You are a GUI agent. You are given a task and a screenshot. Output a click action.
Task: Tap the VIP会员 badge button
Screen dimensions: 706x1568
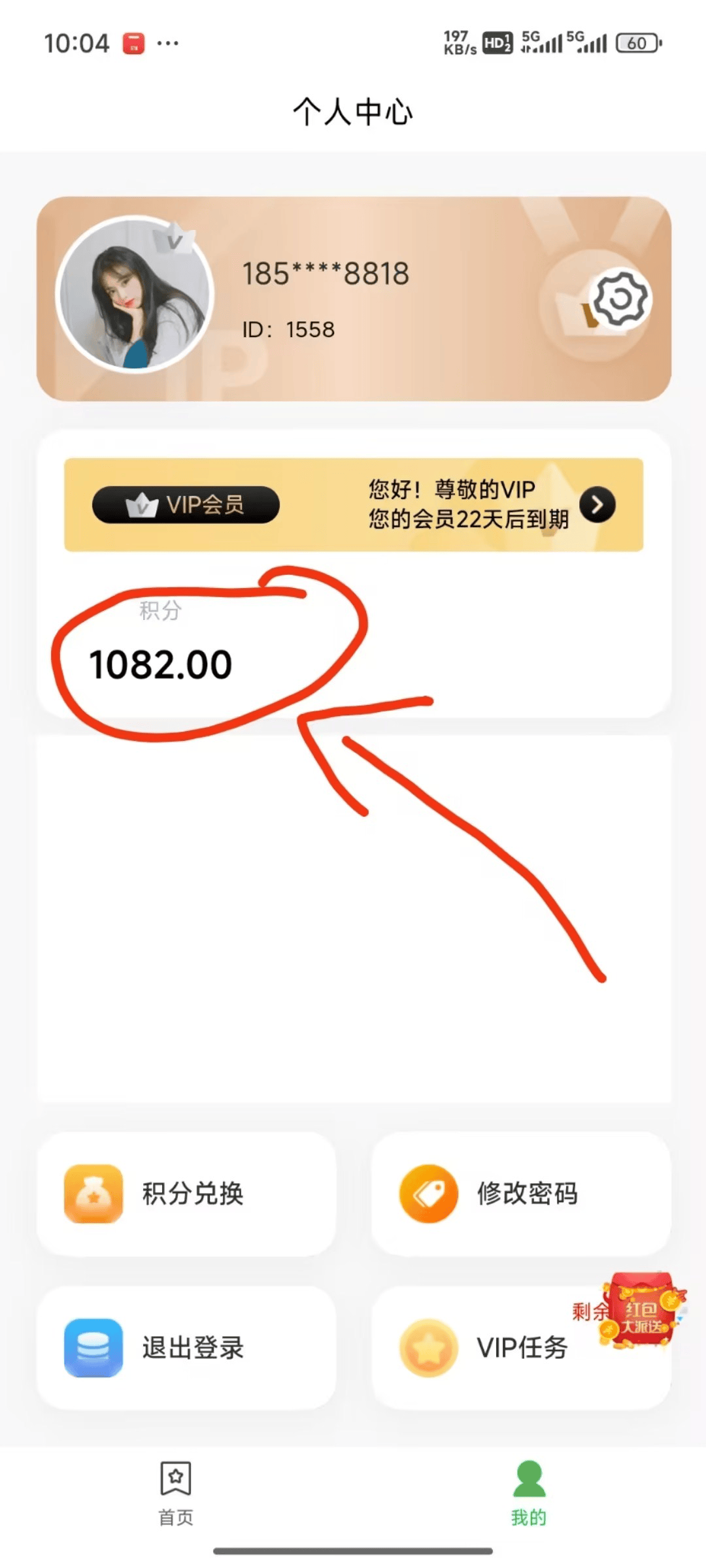186,505
